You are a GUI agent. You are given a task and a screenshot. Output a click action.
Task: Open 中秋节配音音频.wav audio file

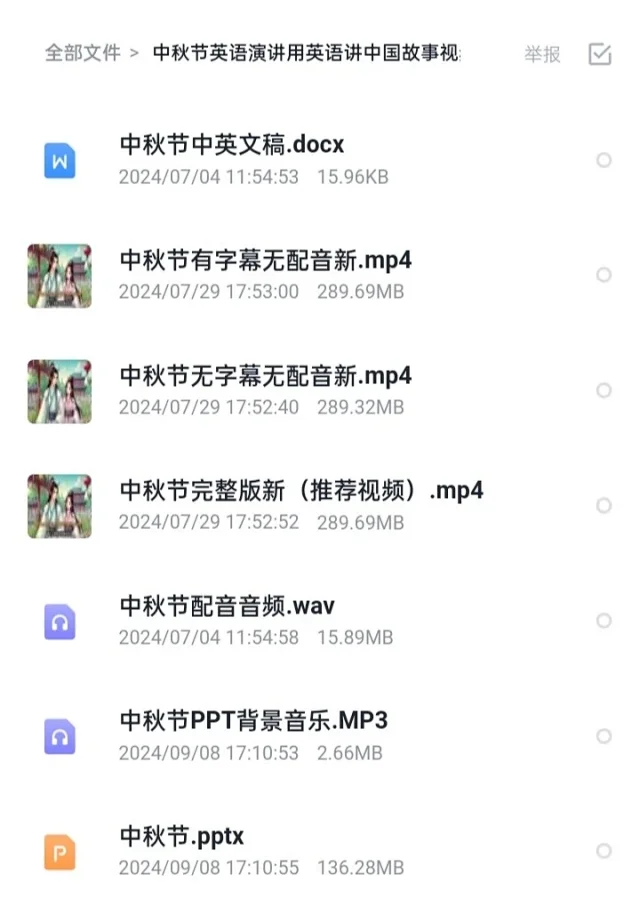tap(227, 607)
